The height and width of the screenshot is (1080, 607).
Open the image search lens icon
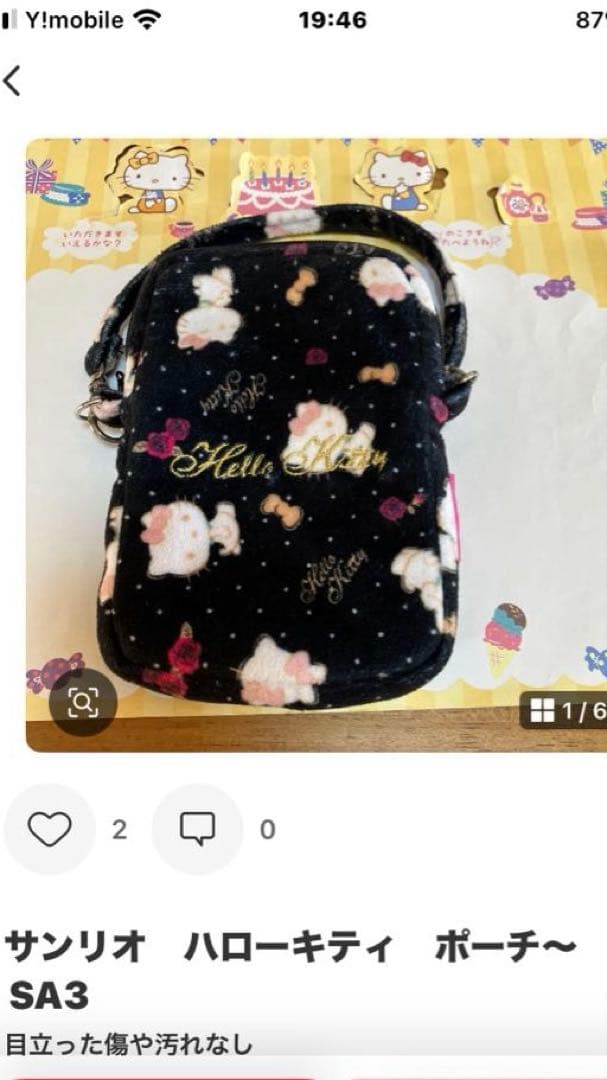tap(83, 704)
